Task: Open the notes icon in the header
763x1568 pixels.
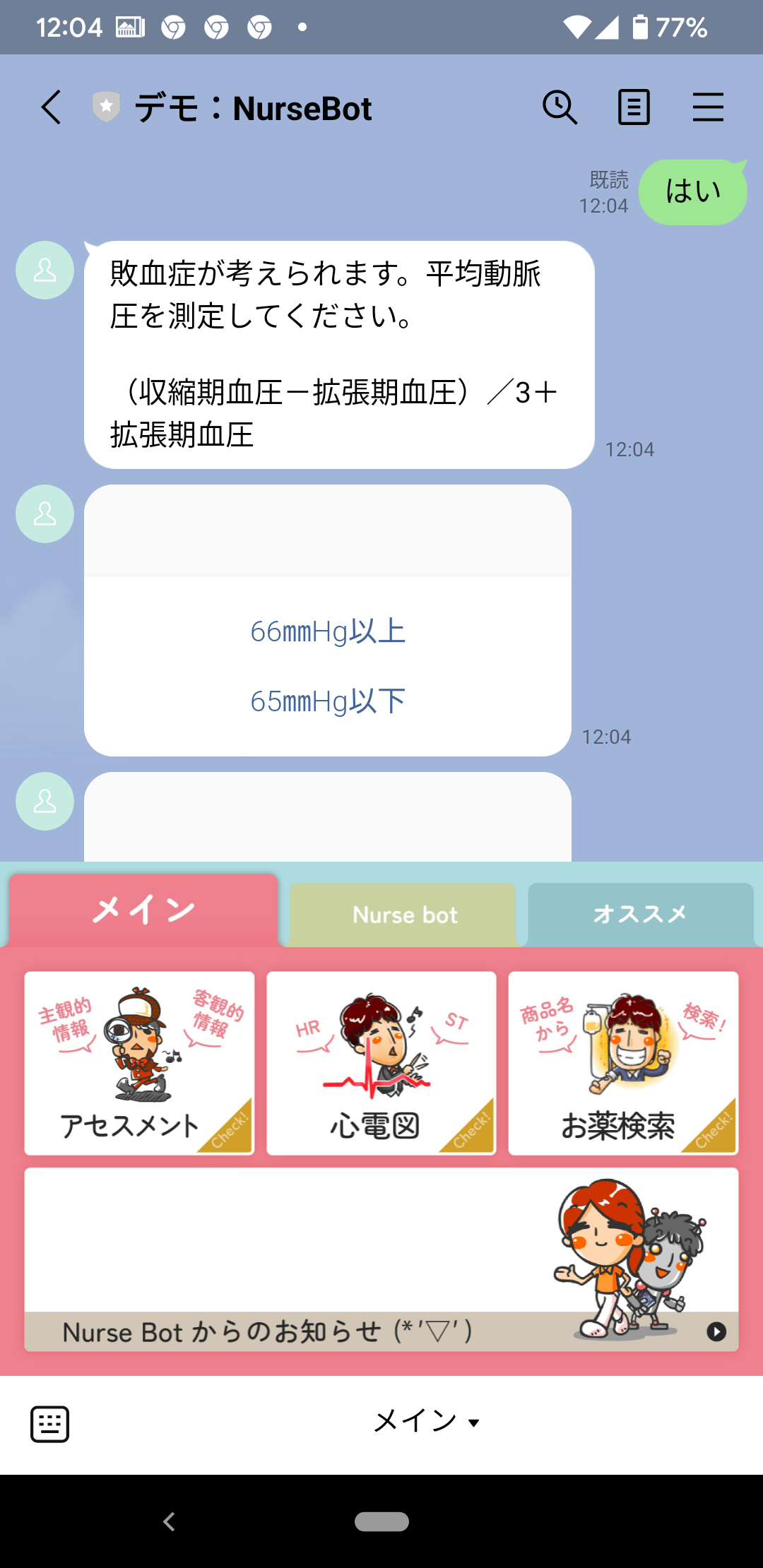Action: (x=634, y=107)
